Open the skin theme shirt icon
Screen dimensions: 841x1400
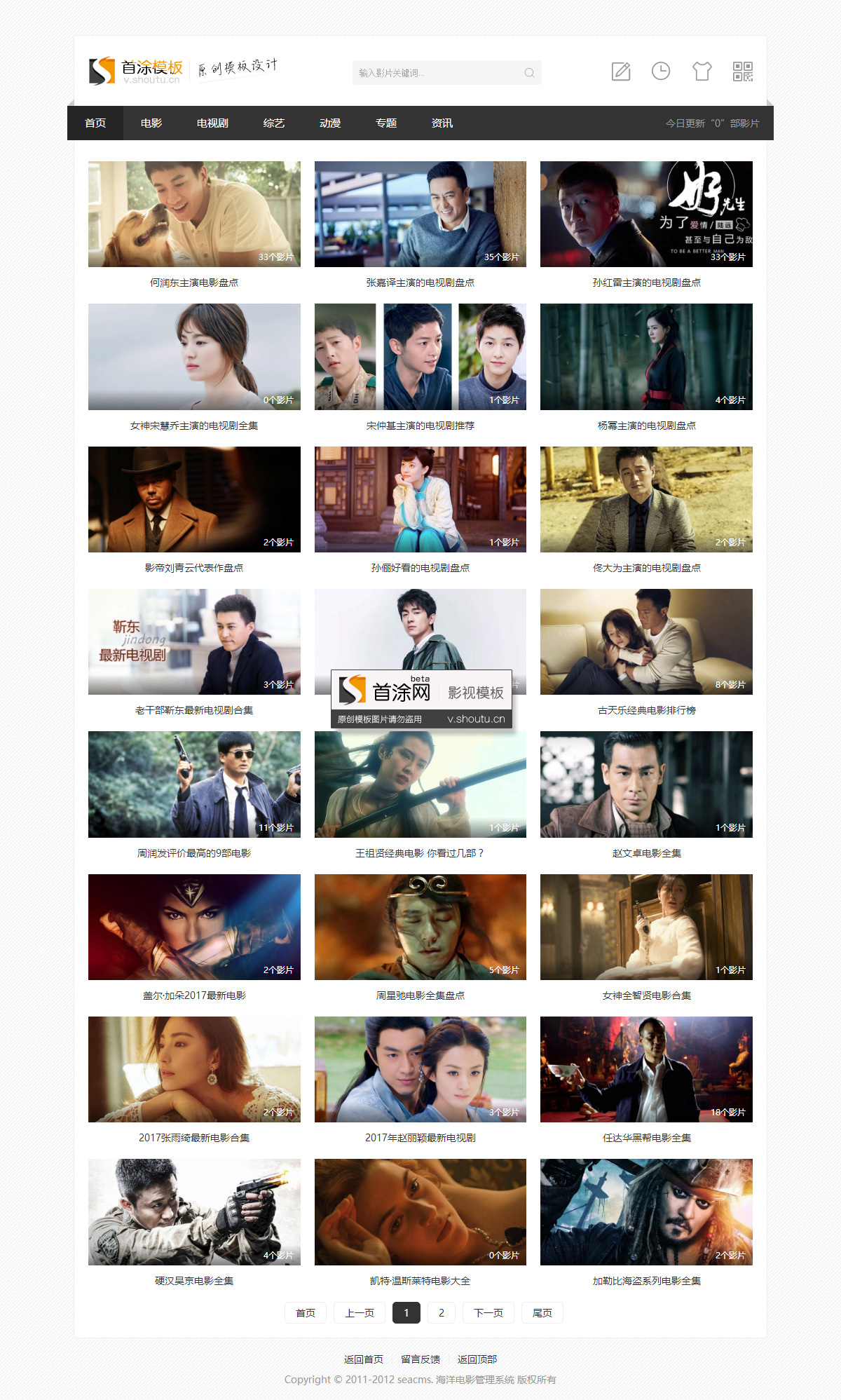(x=702, y=72)
